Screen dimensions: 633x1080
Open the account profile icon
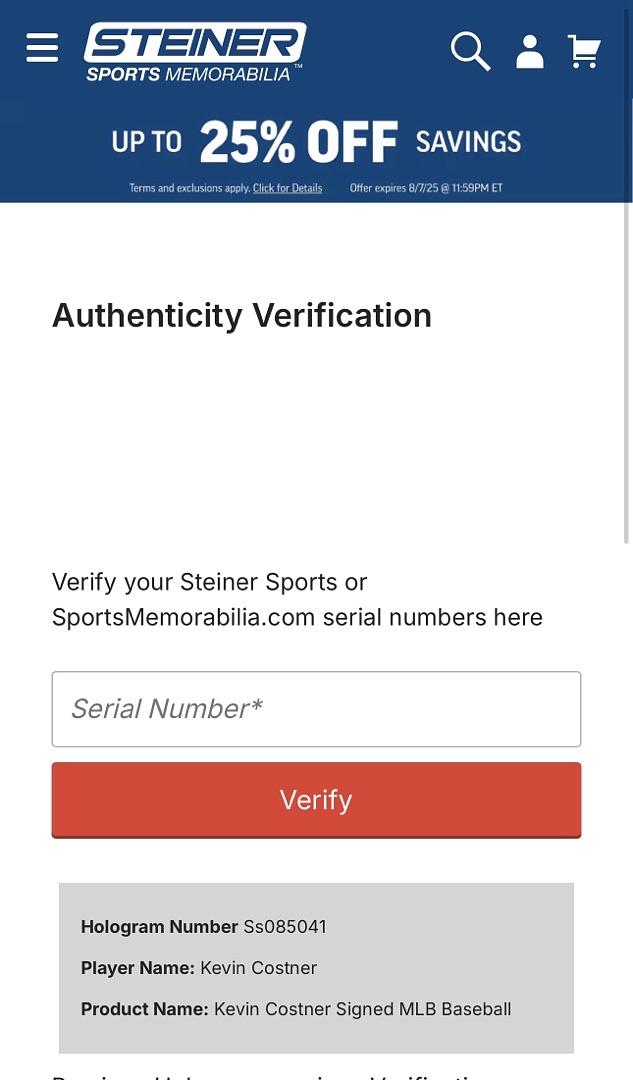tap(529, 51)
